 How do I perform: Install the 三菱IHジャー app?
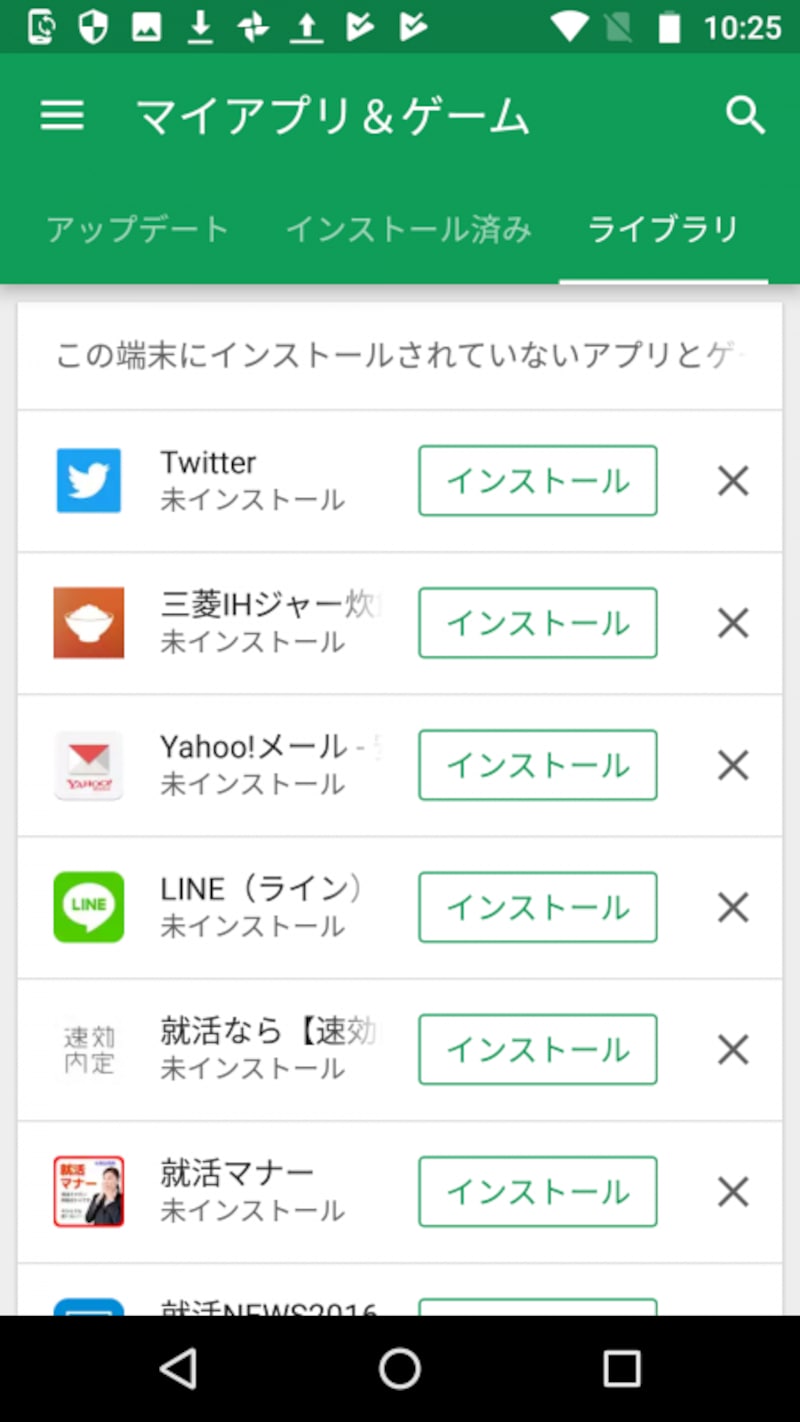click(x=537, y=623)
